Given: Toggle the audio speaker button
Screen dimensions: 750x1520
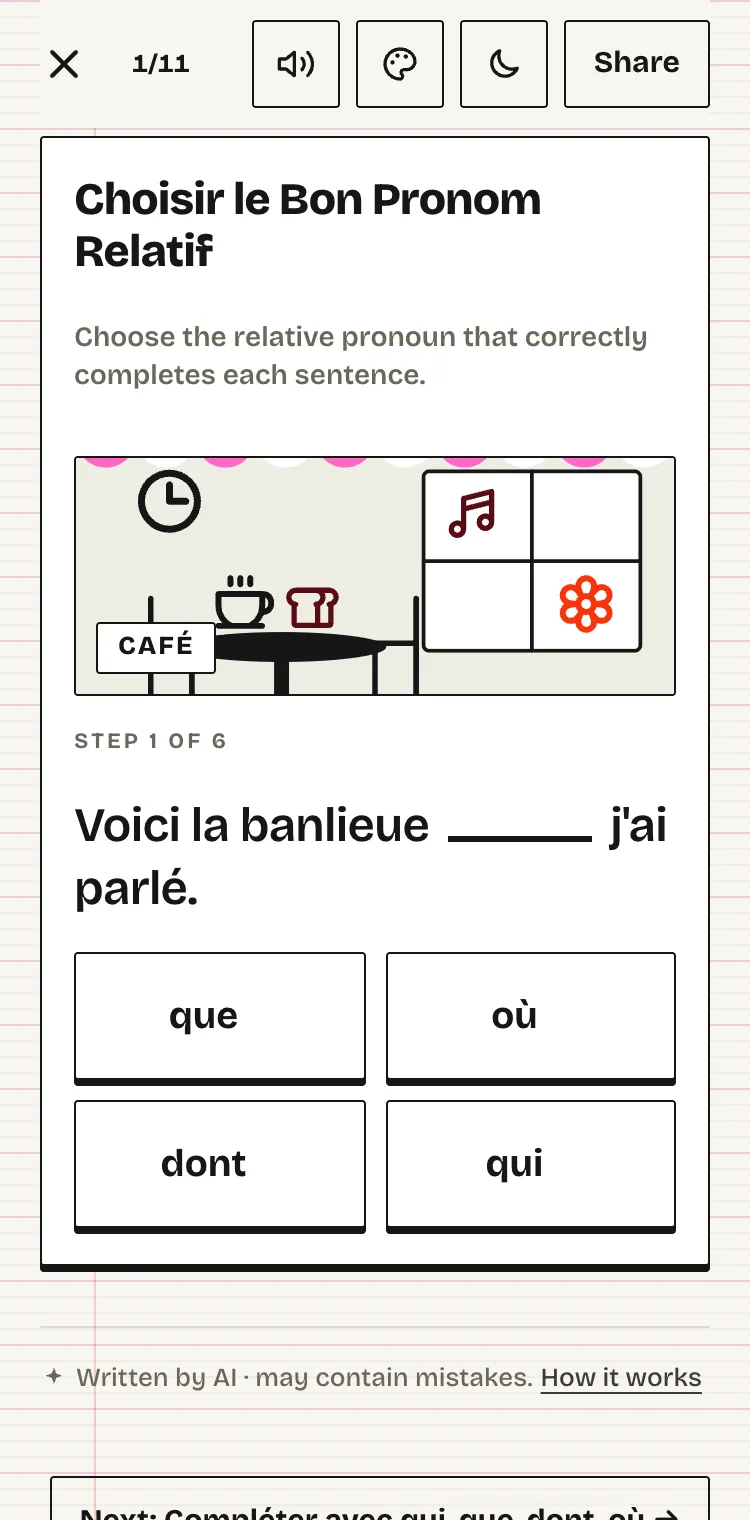Looking at the screenshot, I should click(296, 64).
